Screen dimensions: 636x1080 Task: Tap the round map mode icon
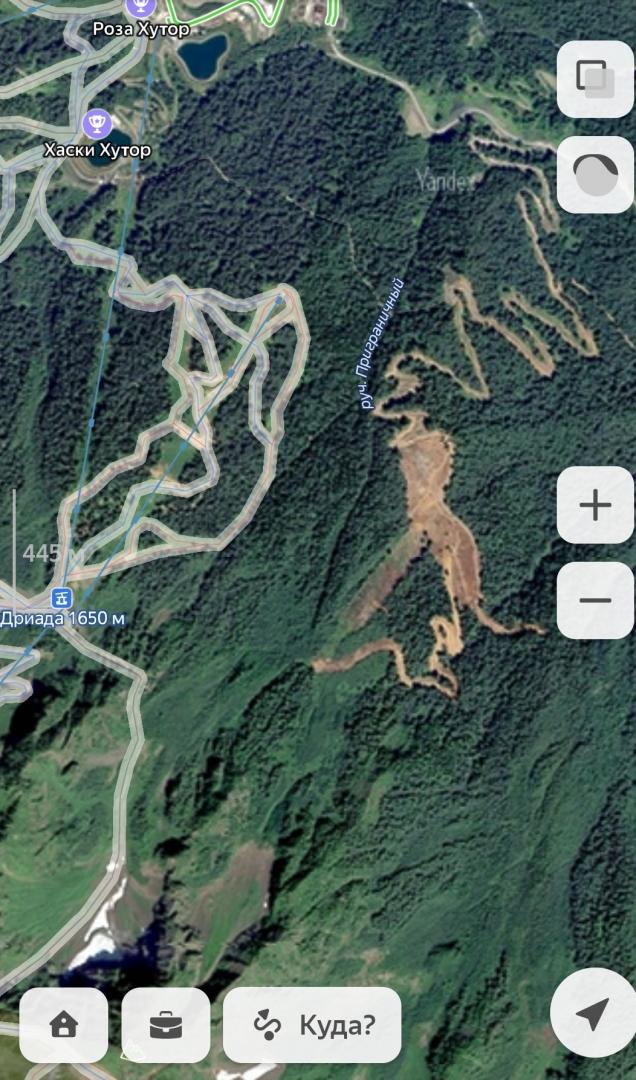(594, 176)
